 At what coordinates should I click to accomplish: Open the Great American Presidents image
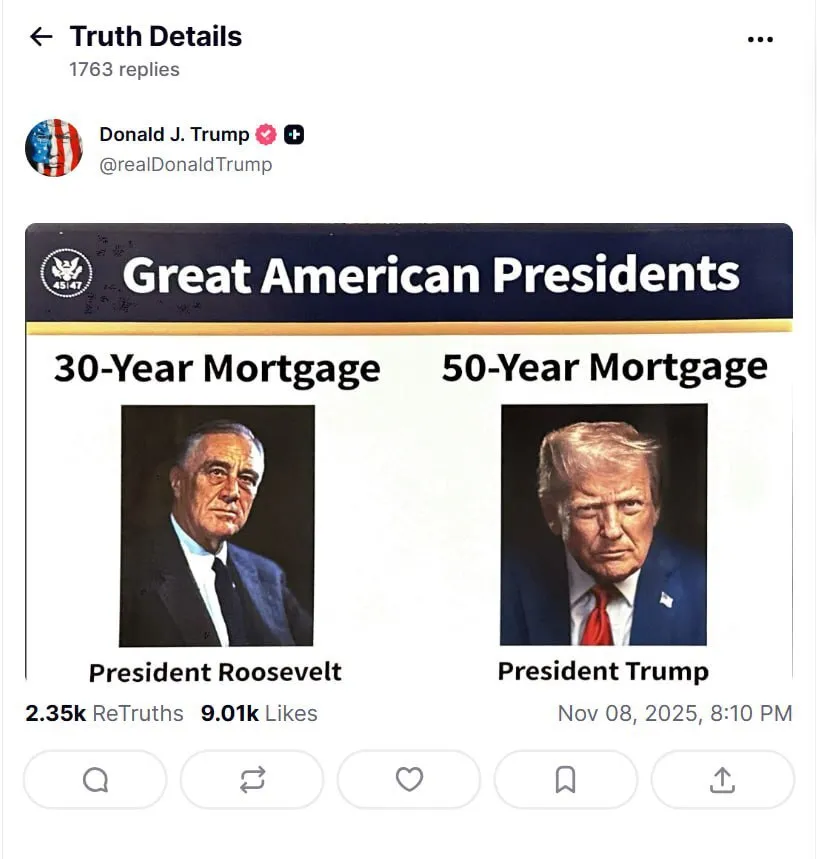coord(408,452)
